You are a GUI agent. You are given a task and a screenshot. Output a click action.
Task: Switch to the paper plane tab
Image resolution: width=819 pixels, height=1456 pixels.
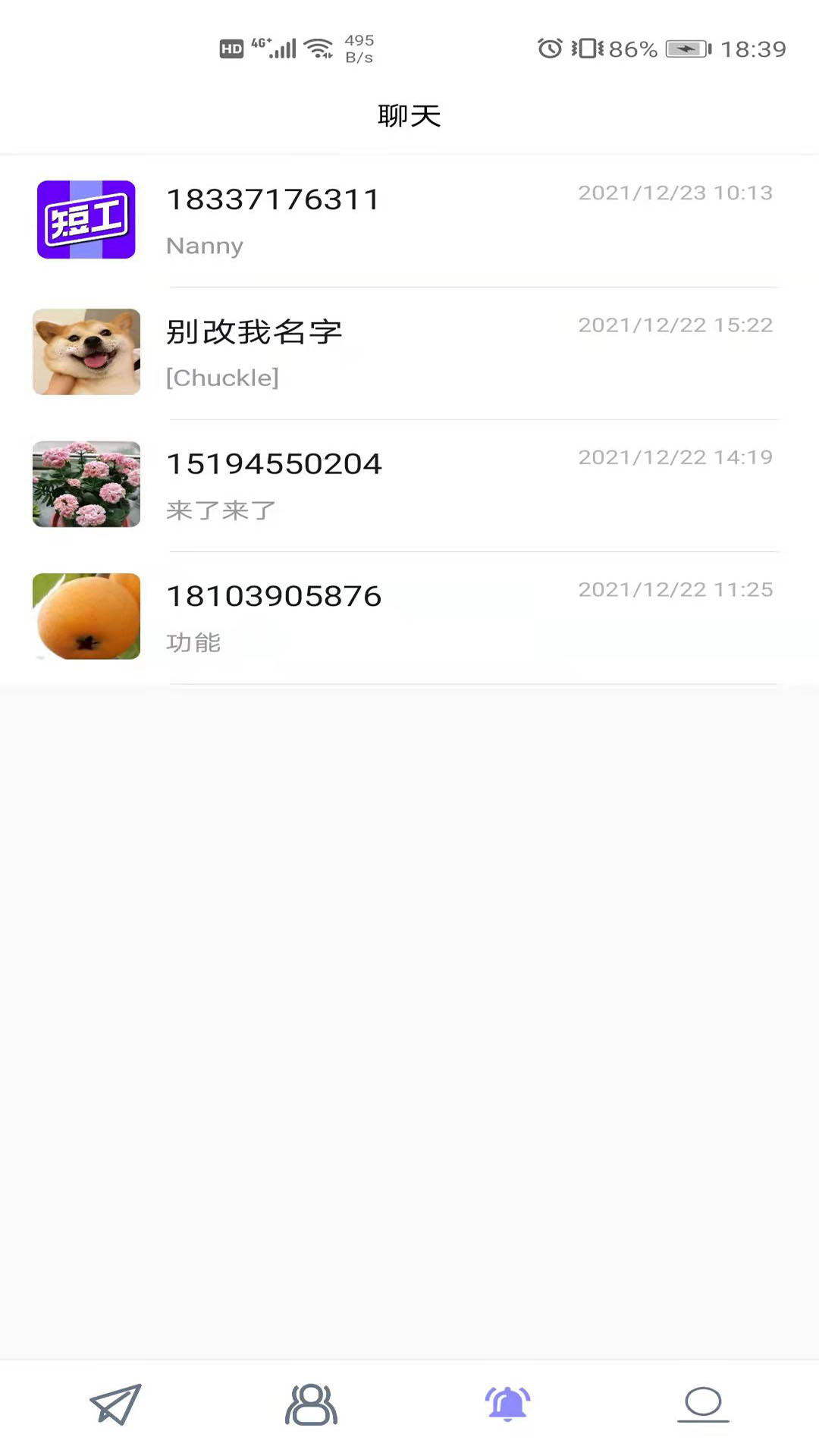pos(115,1404)
